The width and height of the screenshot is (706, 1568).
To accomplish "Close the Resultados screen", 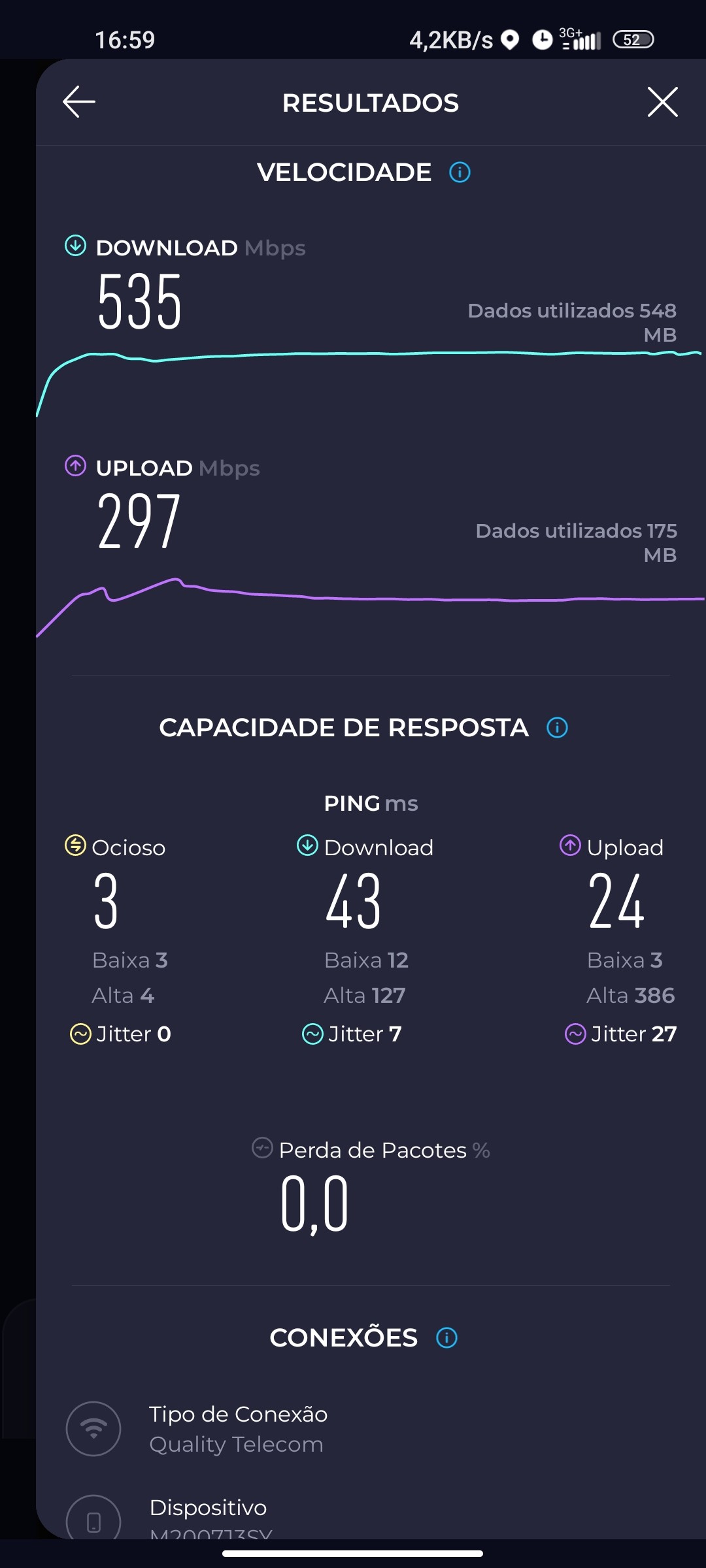I will click(x=662, y=102).
